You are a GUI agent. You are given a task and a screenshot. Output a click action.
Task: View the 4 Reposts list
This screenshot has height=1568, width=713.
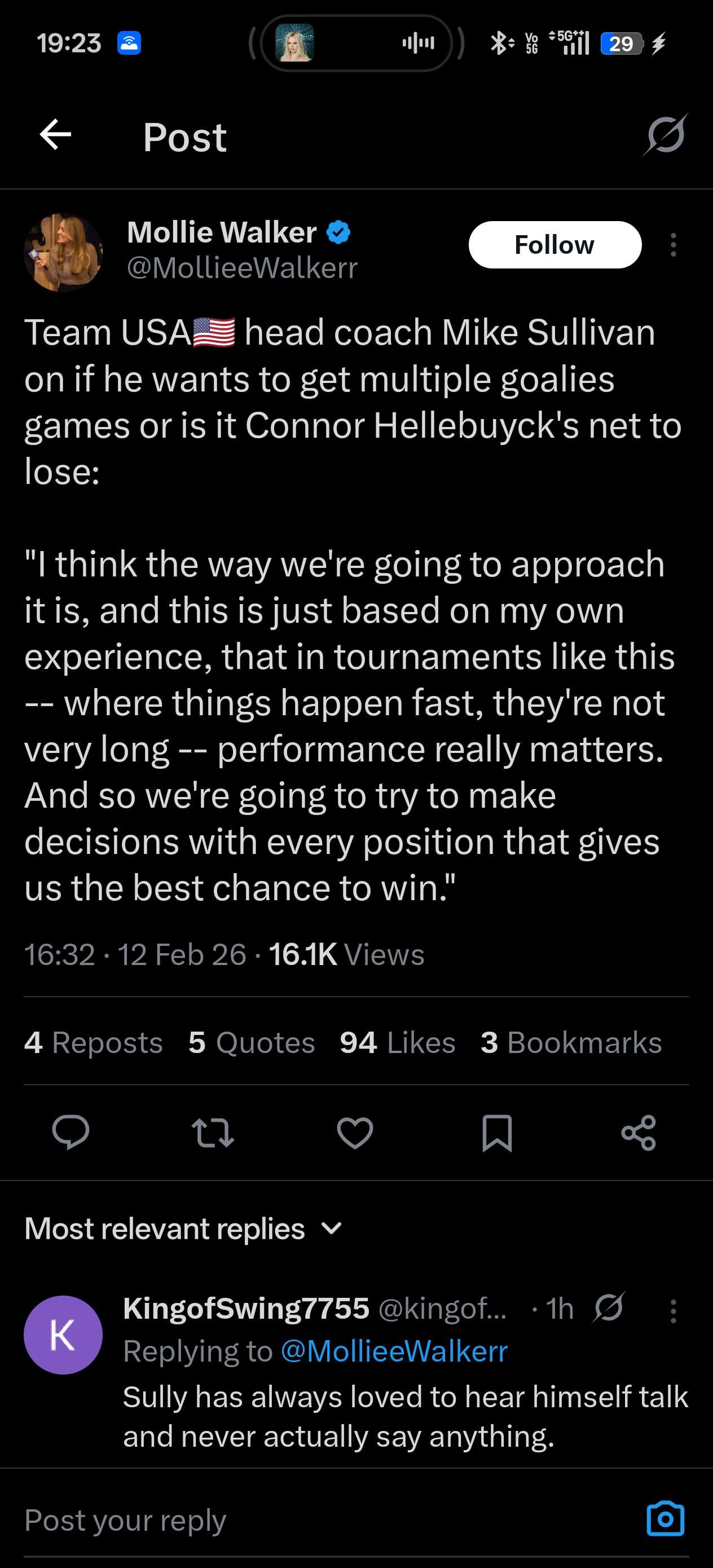(93, 1043)
